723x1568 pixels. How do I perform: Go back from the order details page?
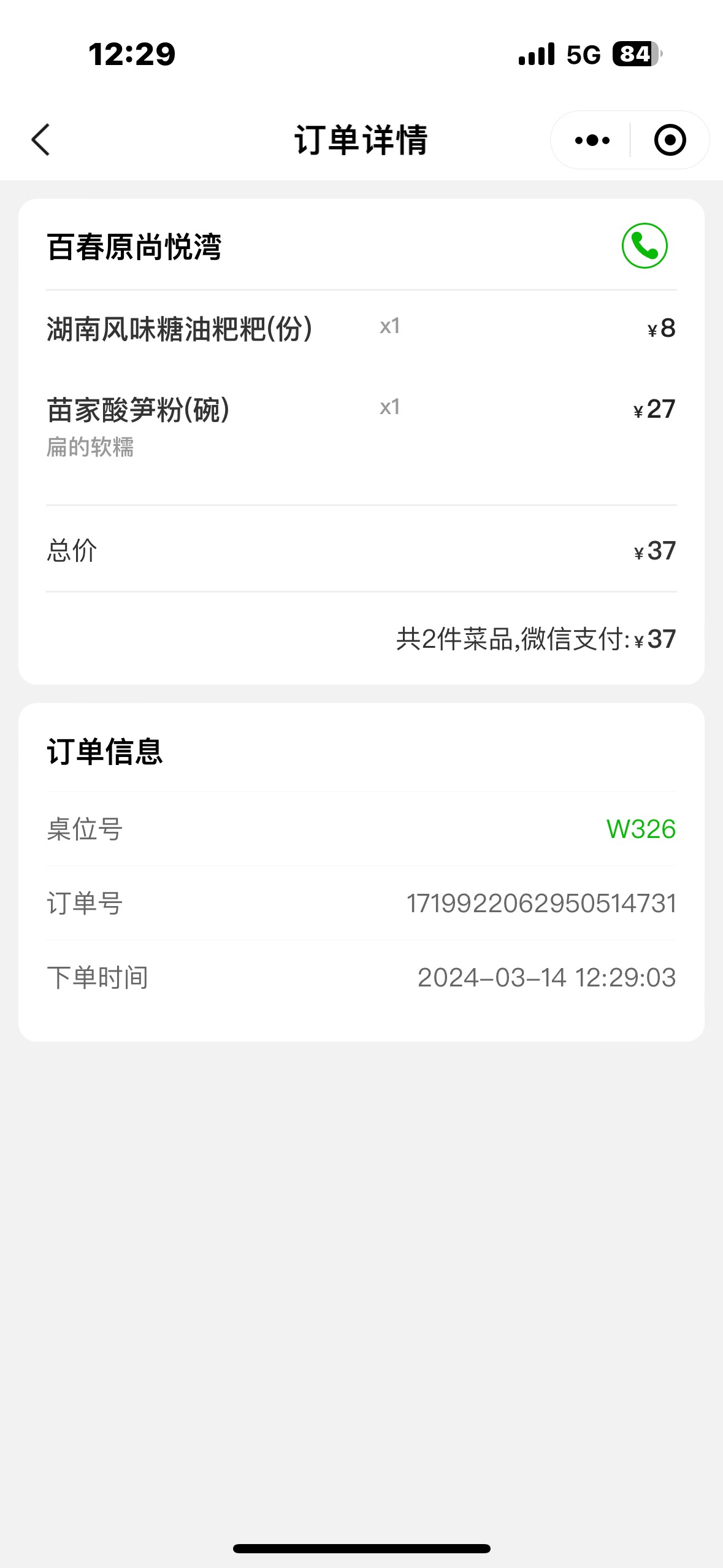coord(40,140)
